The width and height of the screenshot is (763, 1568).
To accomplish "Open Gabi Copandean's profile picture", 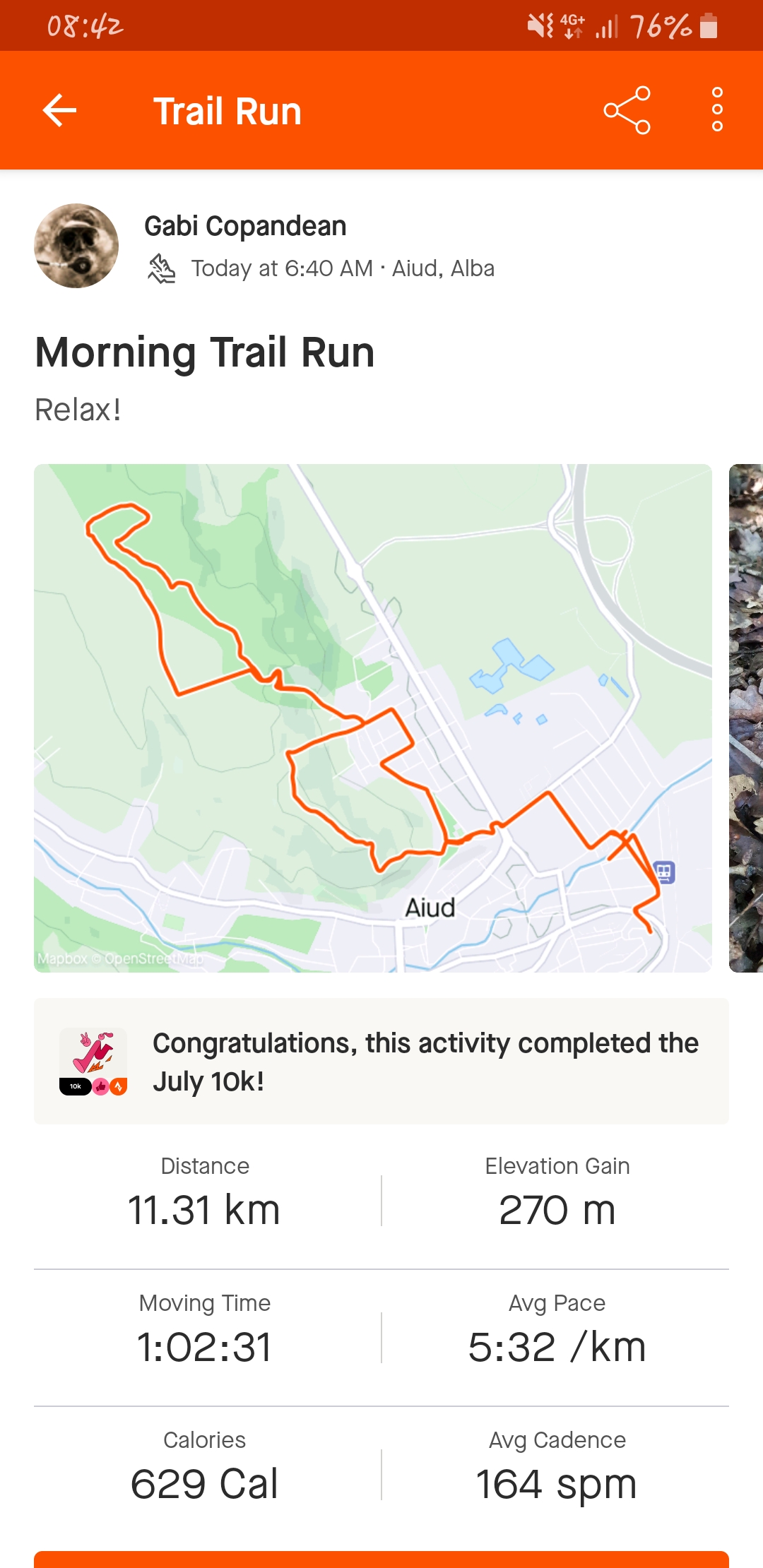I will [76, 246].
